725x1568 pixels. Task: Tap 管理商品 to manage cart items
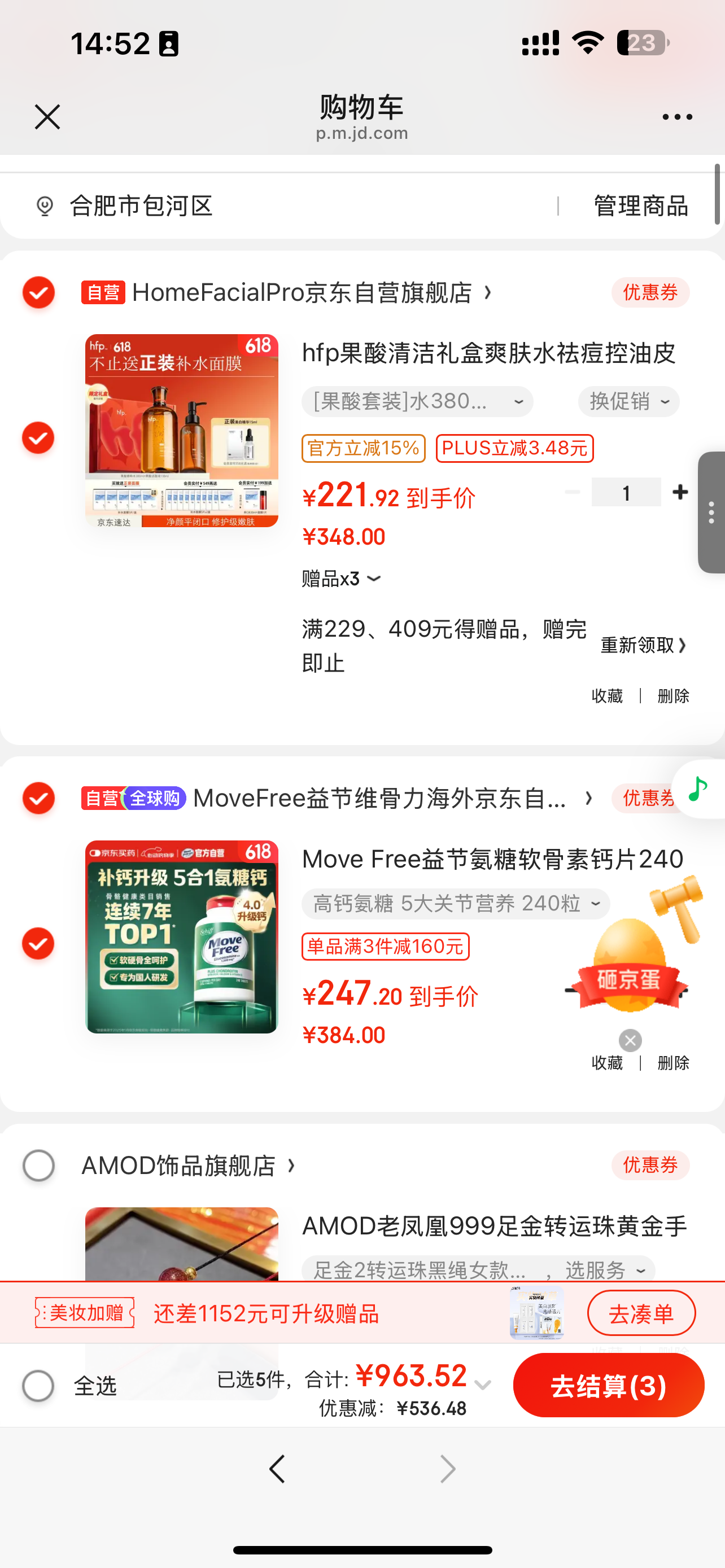(640, 206)
